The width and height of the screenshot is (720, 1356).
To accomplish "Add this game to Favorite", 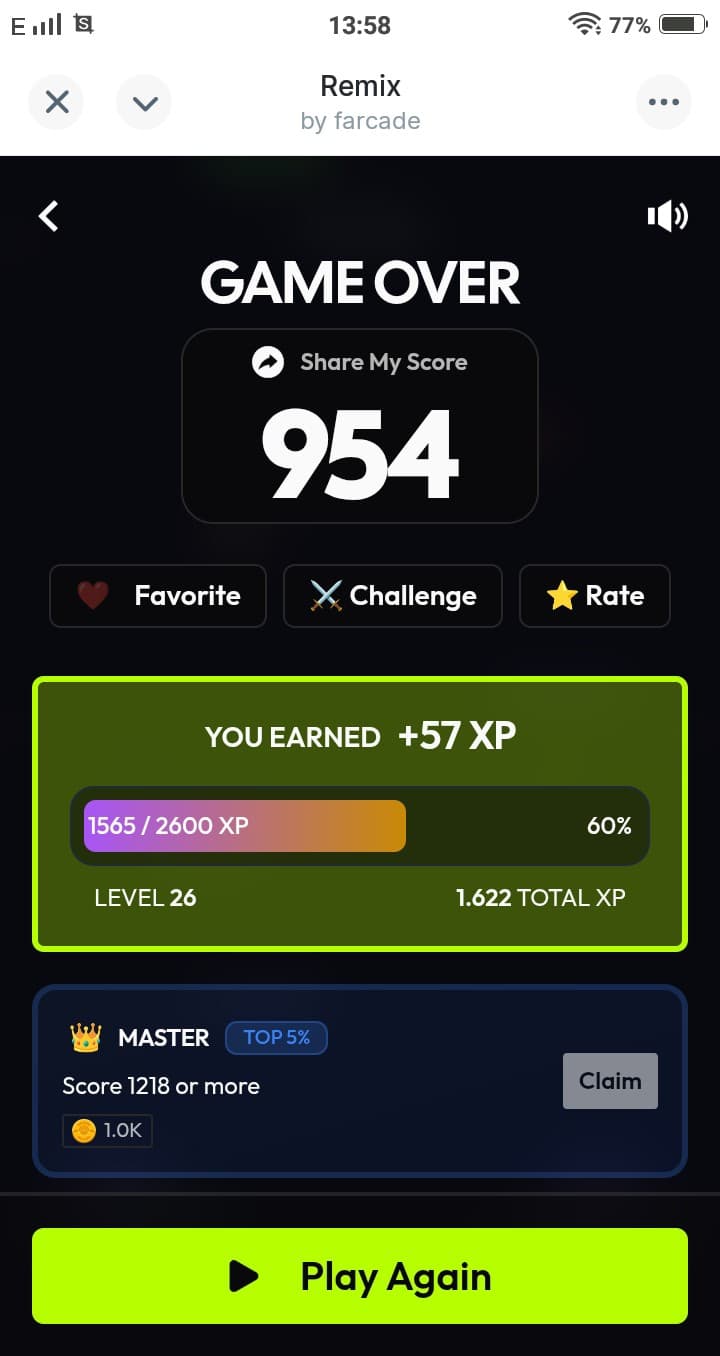I will click(x=158, y=596).
